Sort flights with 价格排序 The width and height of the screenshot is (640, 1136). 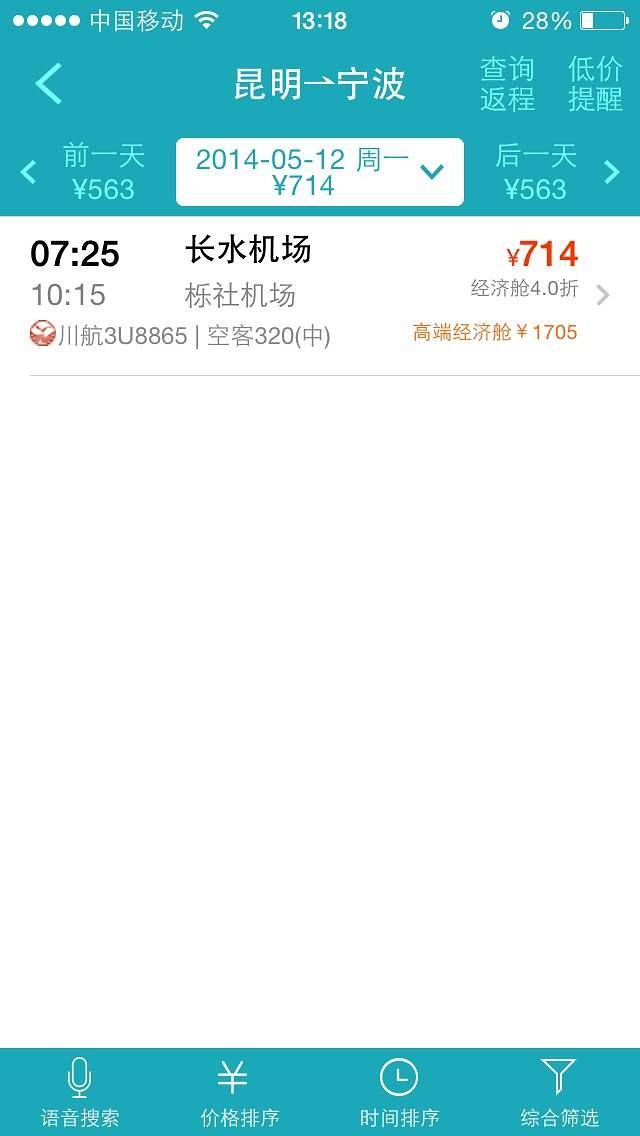click(240, 1092)
